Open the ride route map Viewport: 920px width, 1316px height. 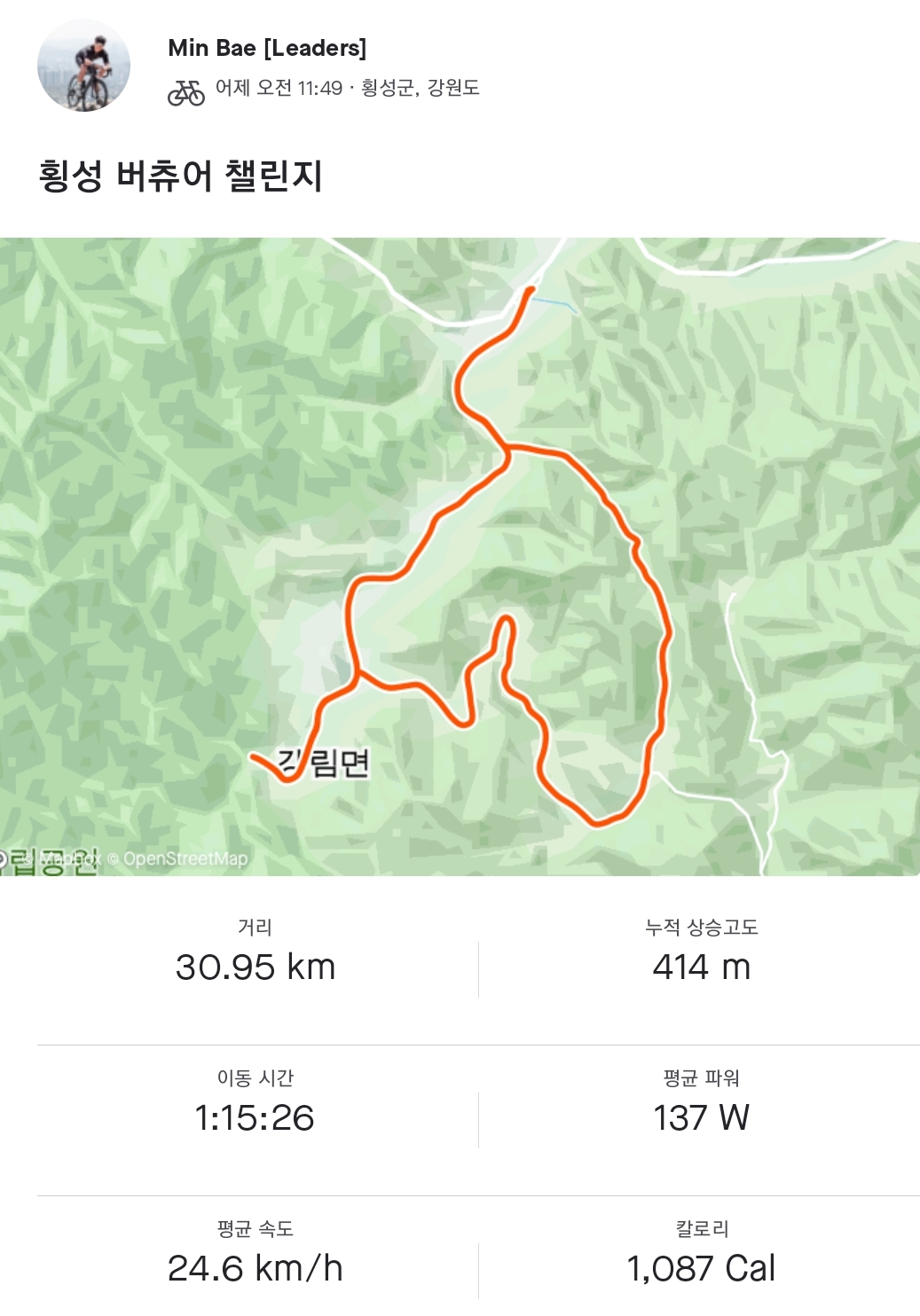coord(460,556)
